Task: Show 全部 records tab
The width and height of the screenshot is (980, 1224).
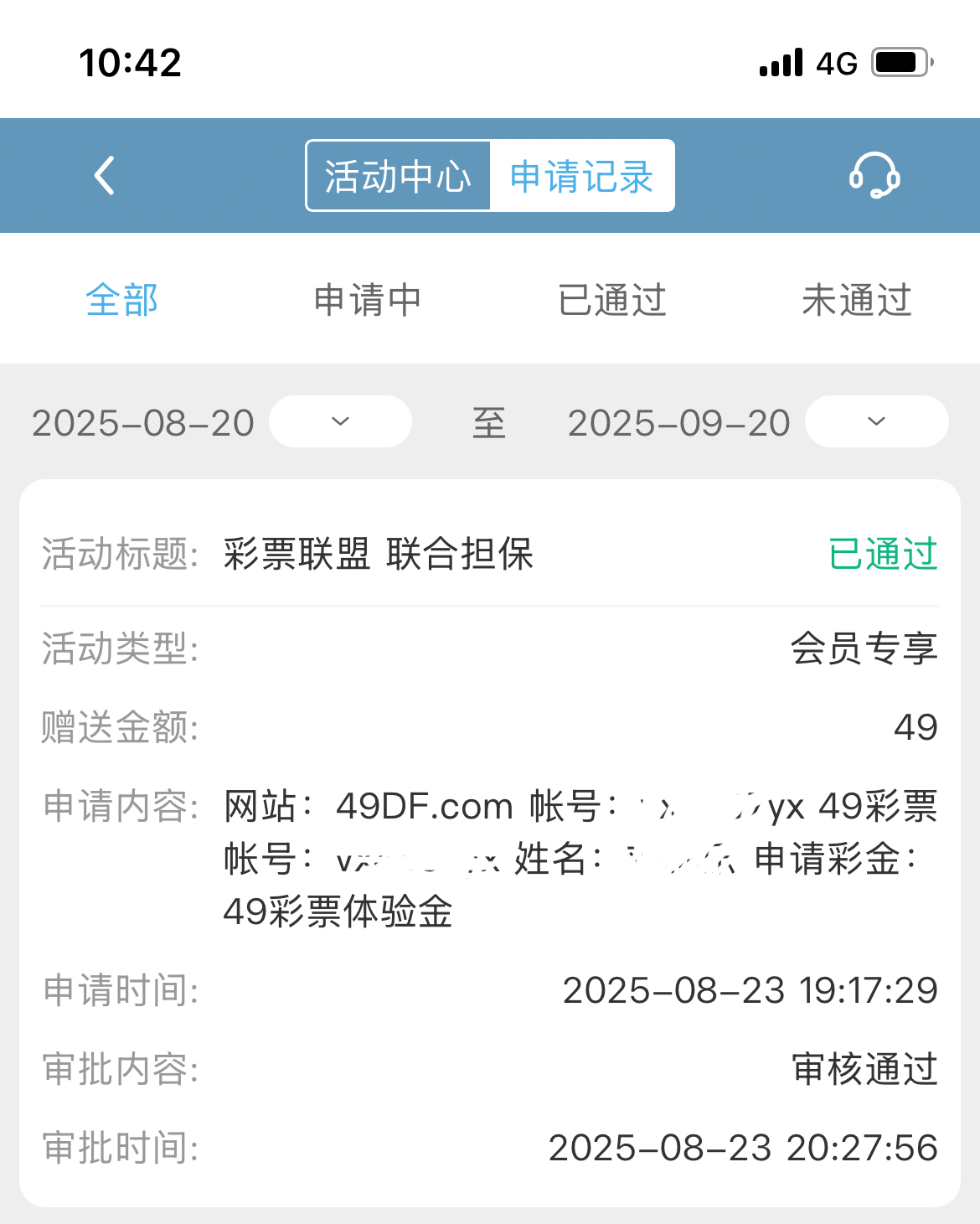Action: pyautogui.click(x=122, y=300)
